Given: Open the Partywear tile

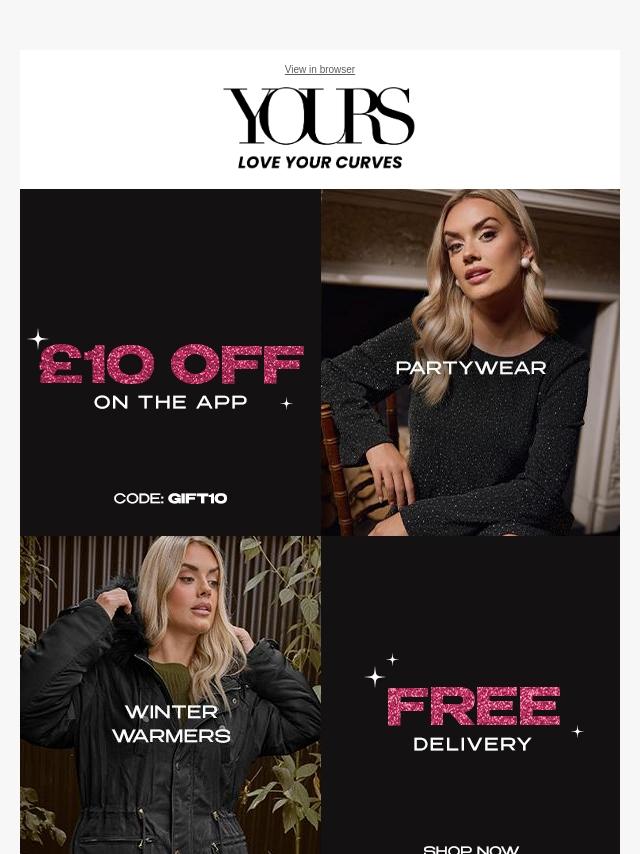Looking at the screenshot, I should 470,367.
